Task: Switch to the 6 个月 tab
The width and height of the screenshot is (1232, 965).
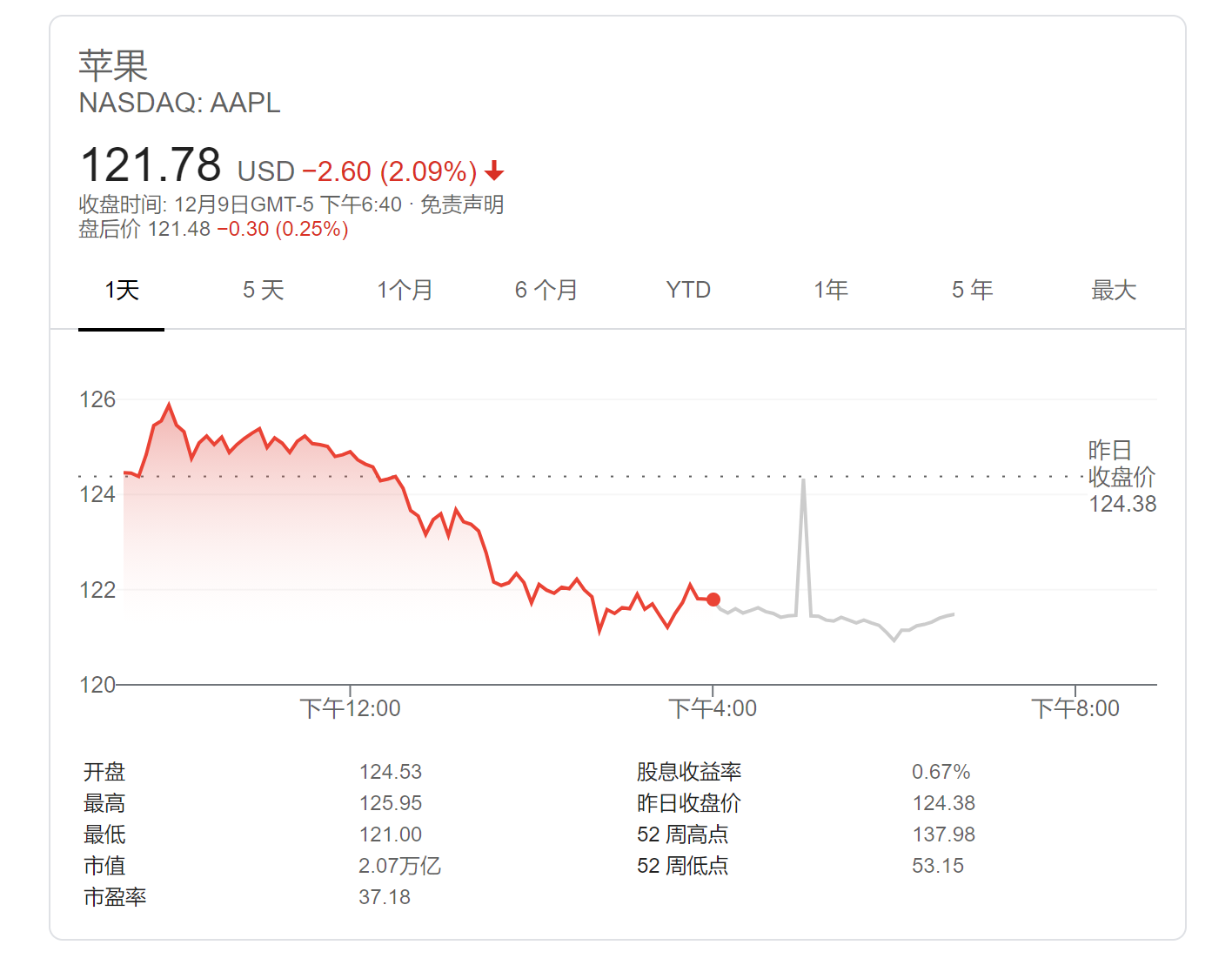Action: [546, 291]
